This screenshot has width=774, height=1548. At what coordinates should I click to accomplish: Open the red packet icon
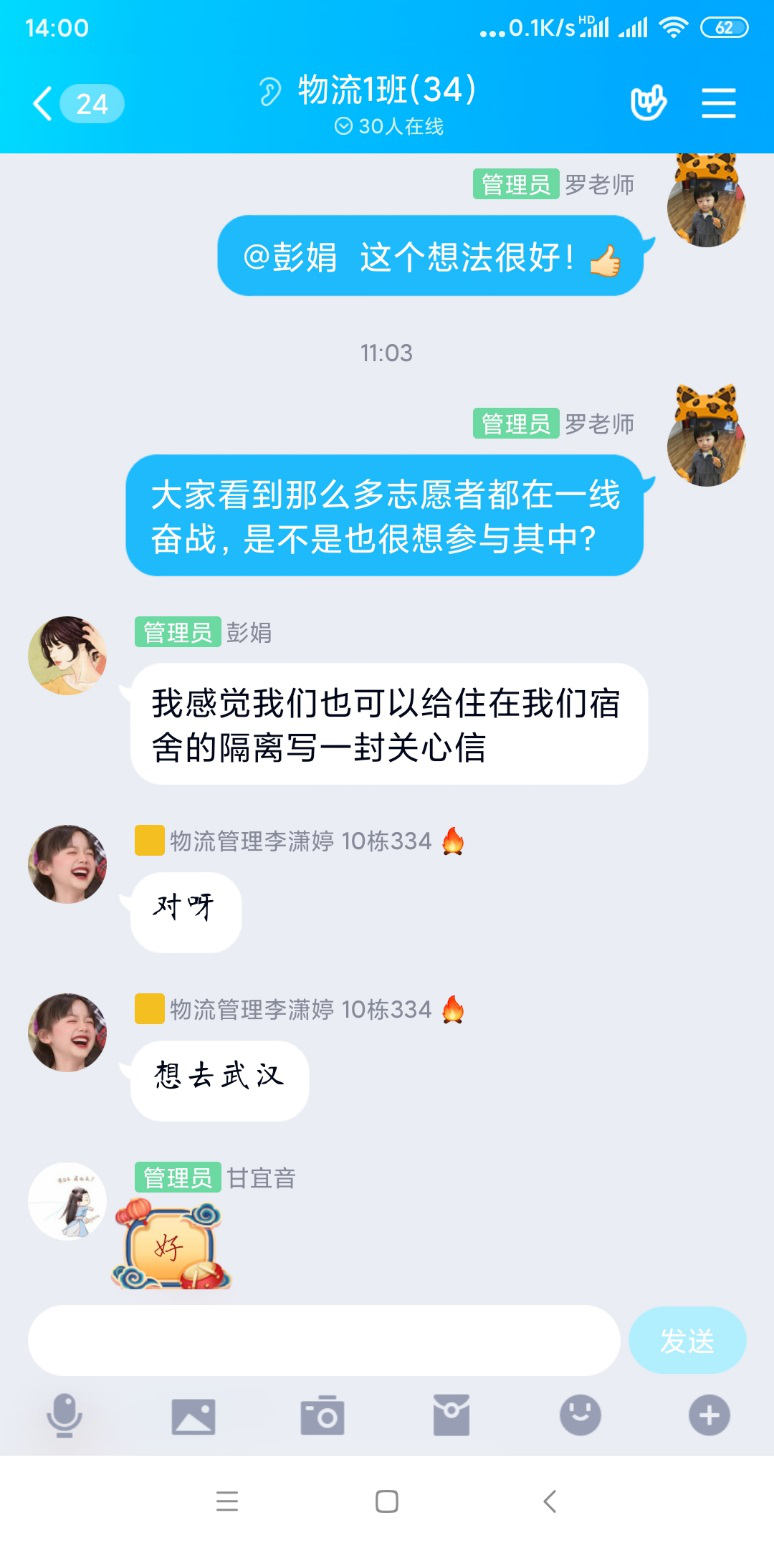point(451,1415)
